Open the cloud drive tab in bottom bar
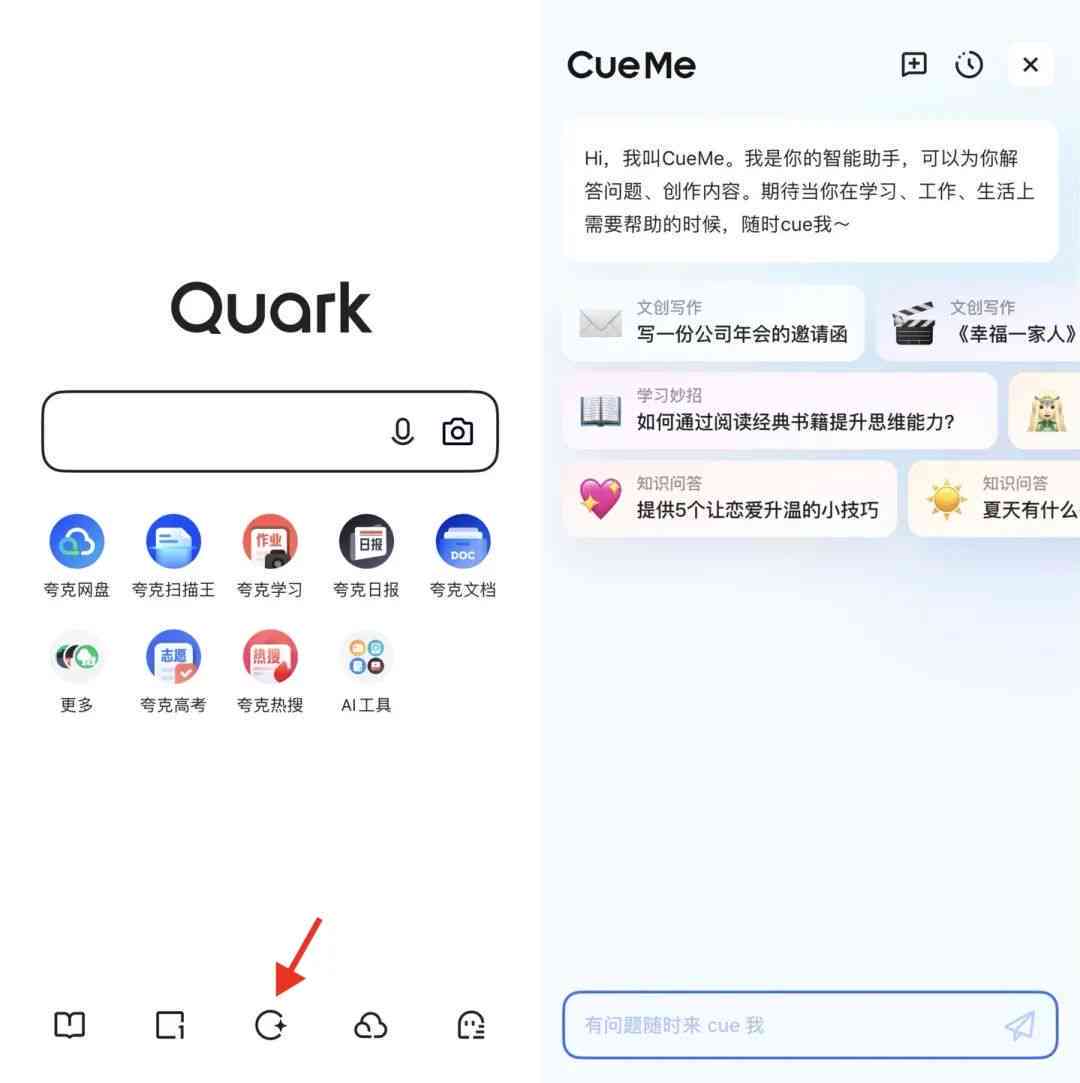 tap(371, 1025)
